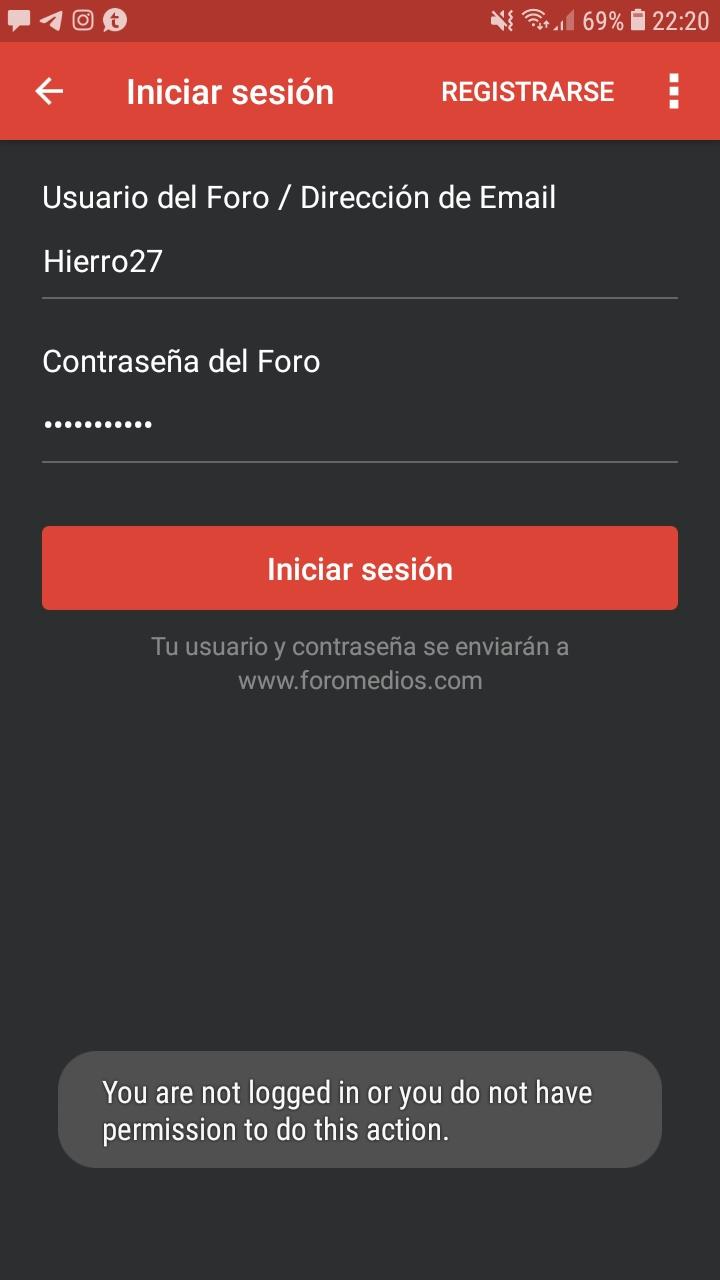
Task: Open the REGISTRARSE sign-up option
Action: 527,92
